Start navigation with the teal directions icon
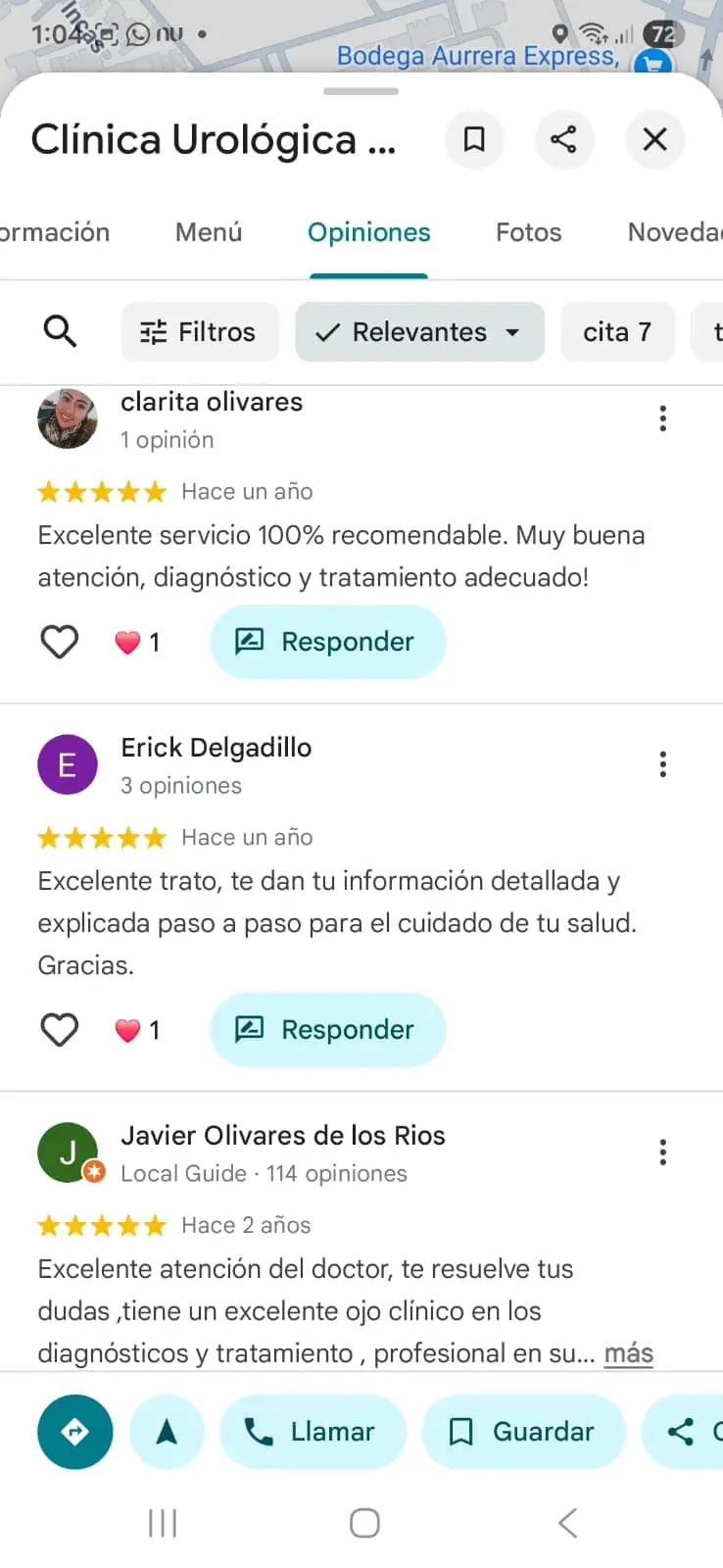 point(74,1432)
